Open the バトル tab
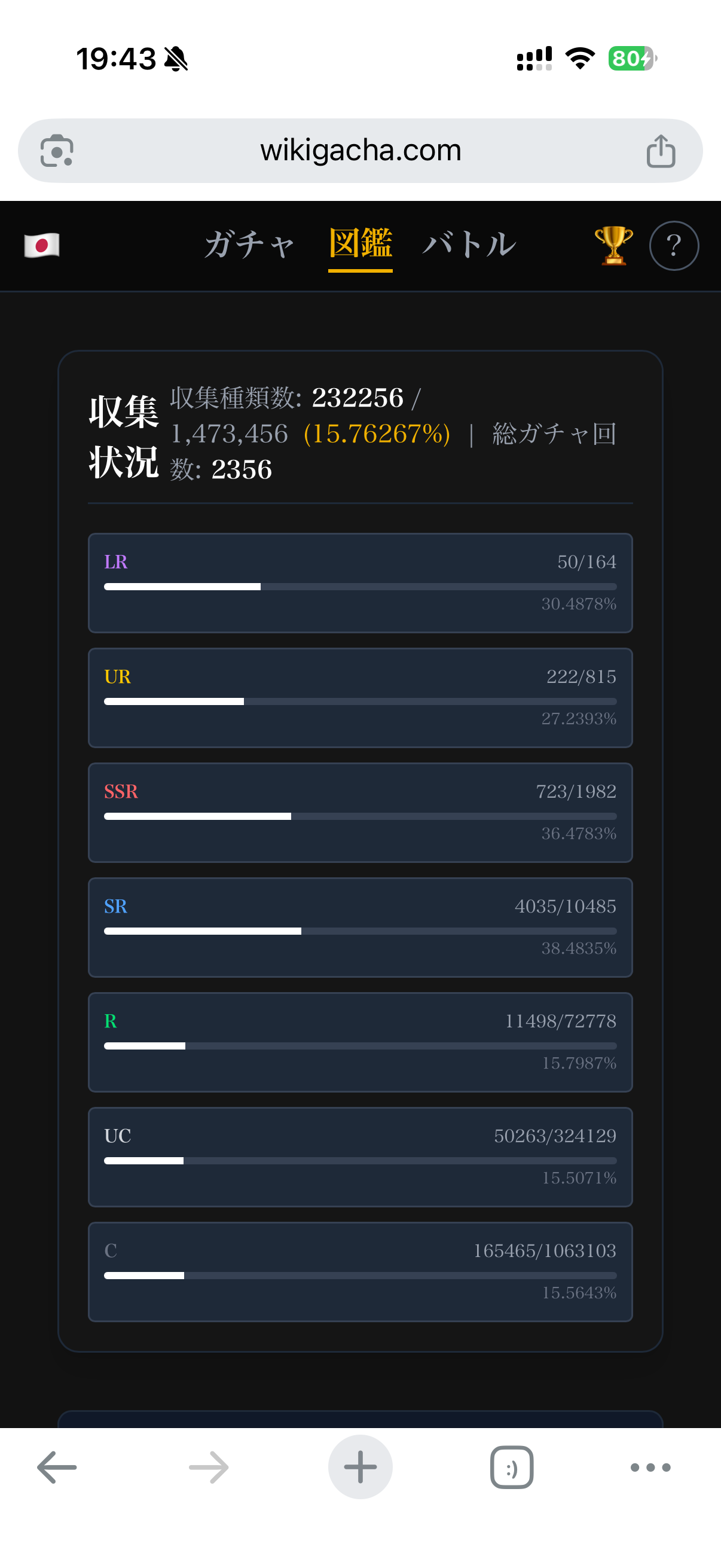Viewport: 721px width, 1568px height. 469,245
